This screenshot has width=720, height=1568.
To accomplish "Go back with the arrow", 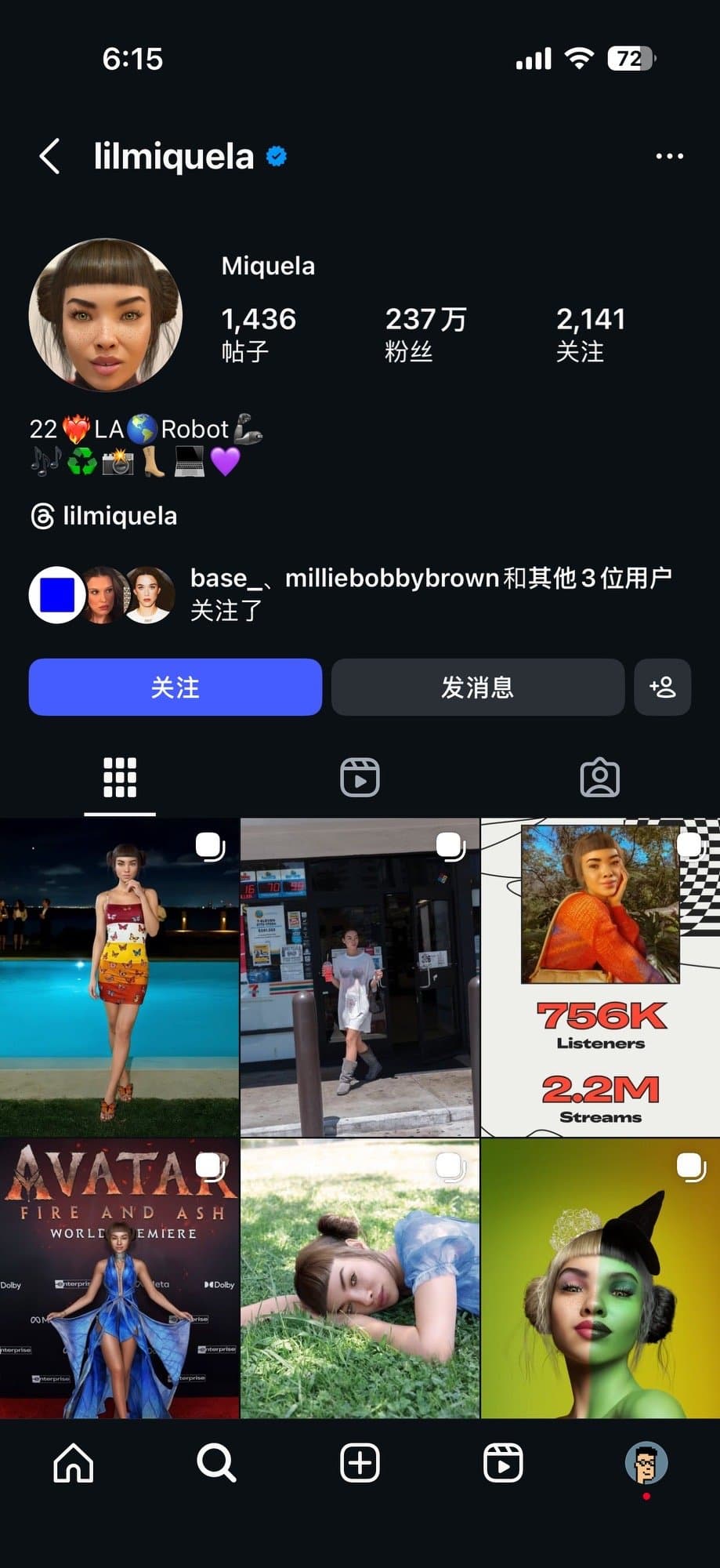I will click(50, 156).
